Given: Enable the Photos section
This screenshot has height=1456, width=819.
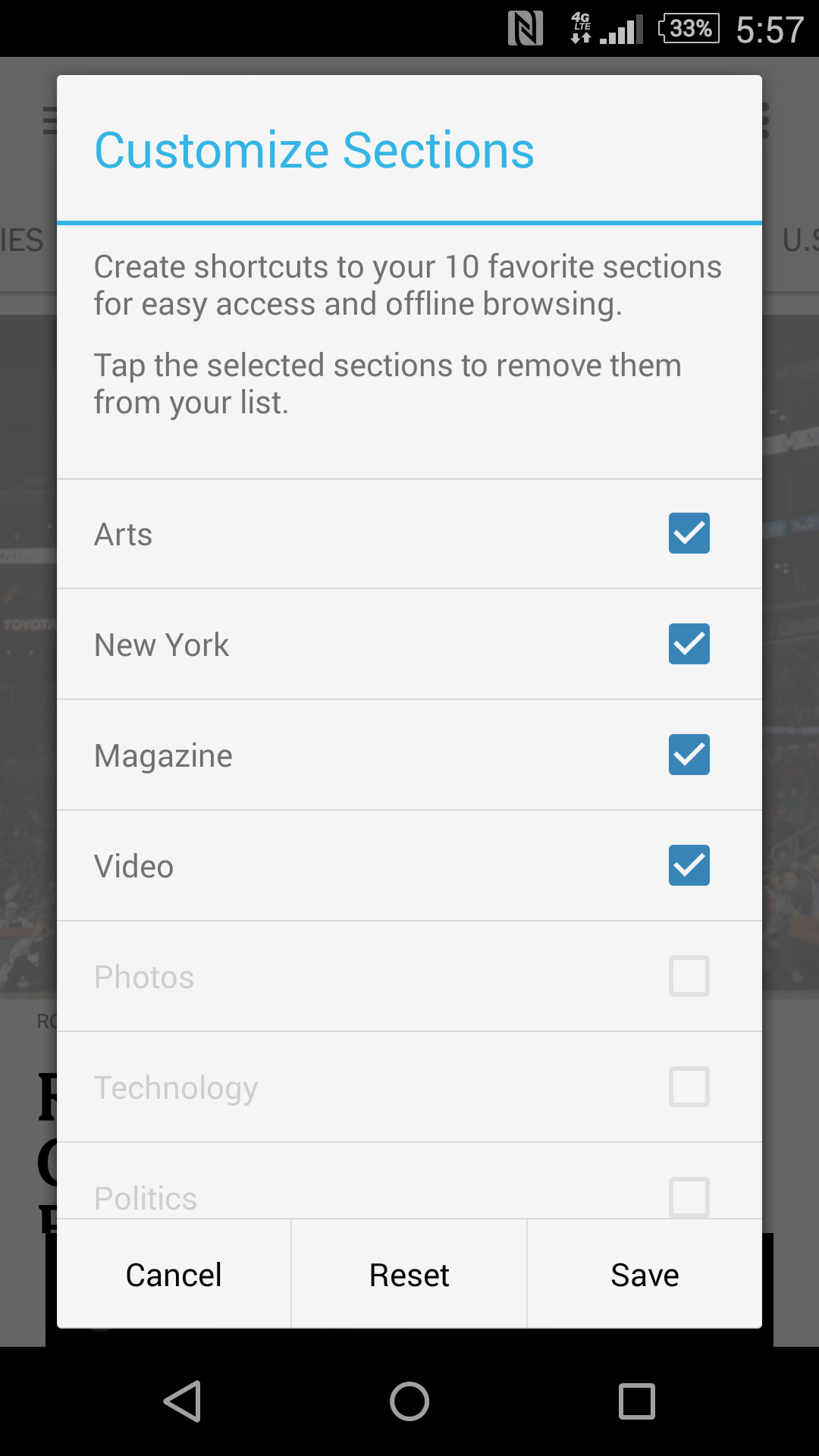Looking at the screenshot, I should pyautogui.click(x=689, y=976).
